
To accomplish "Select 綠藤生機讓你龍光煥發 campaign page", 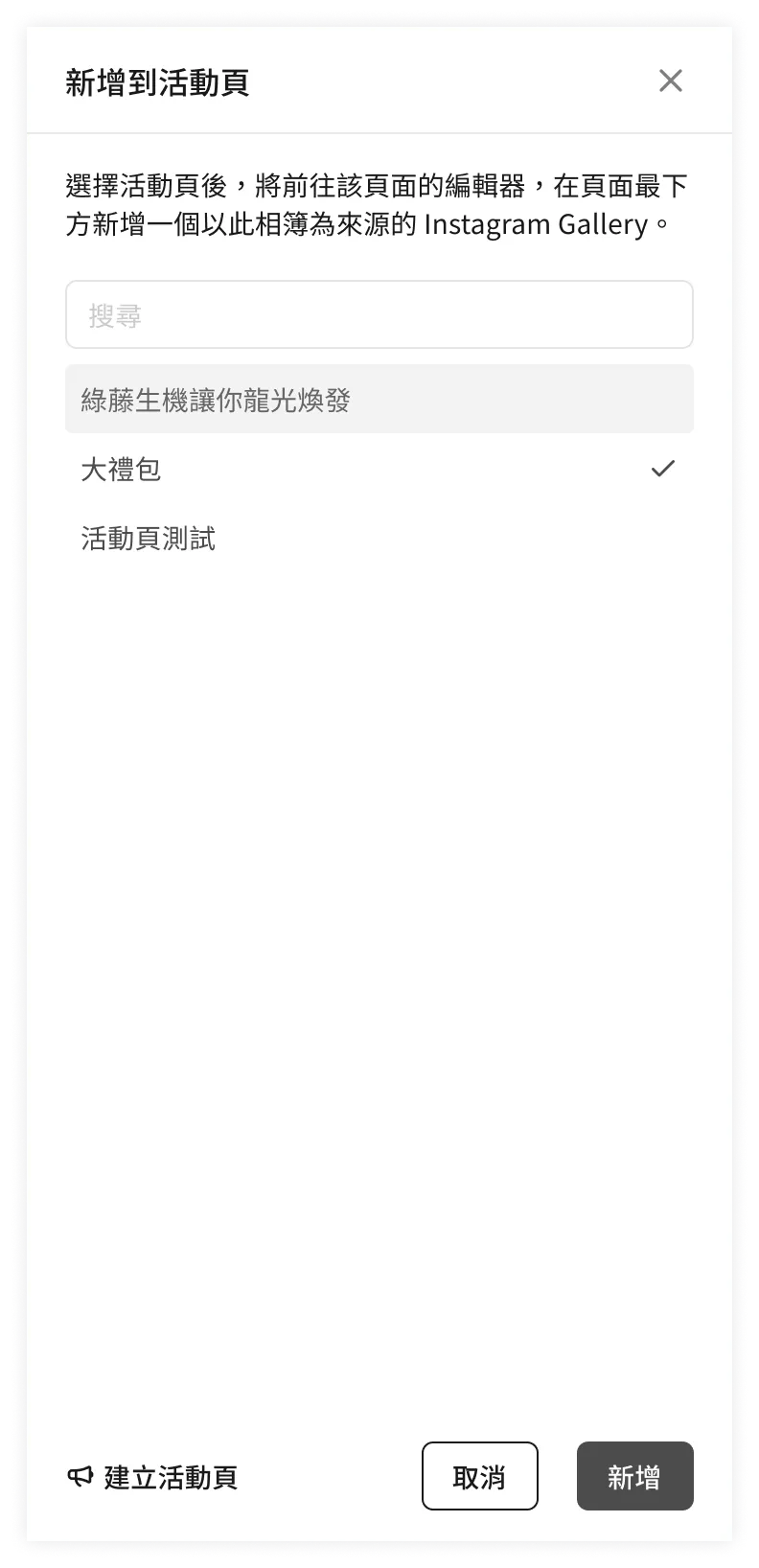I will pos(379,400).
